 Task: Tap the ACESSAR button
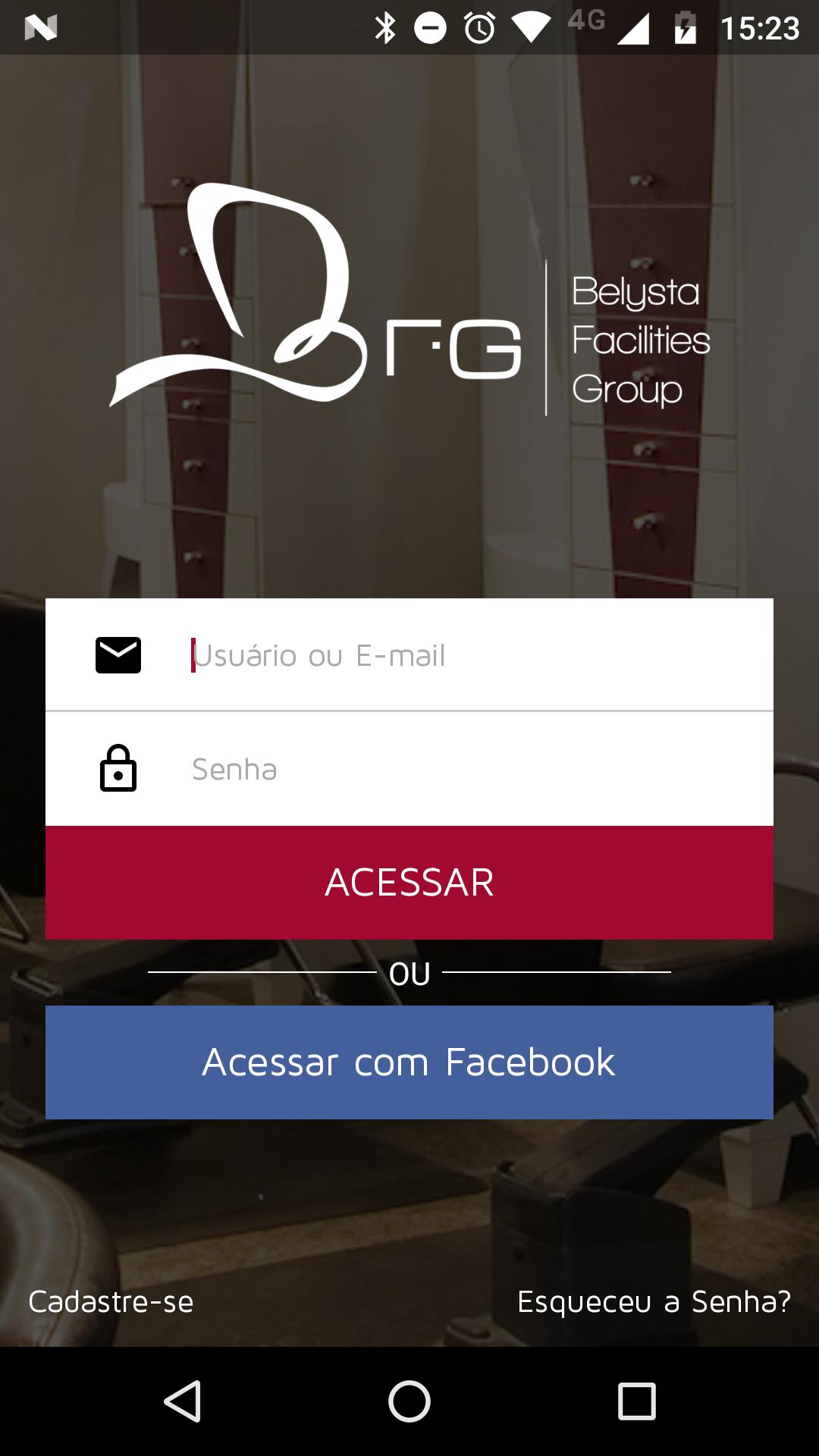409,883
